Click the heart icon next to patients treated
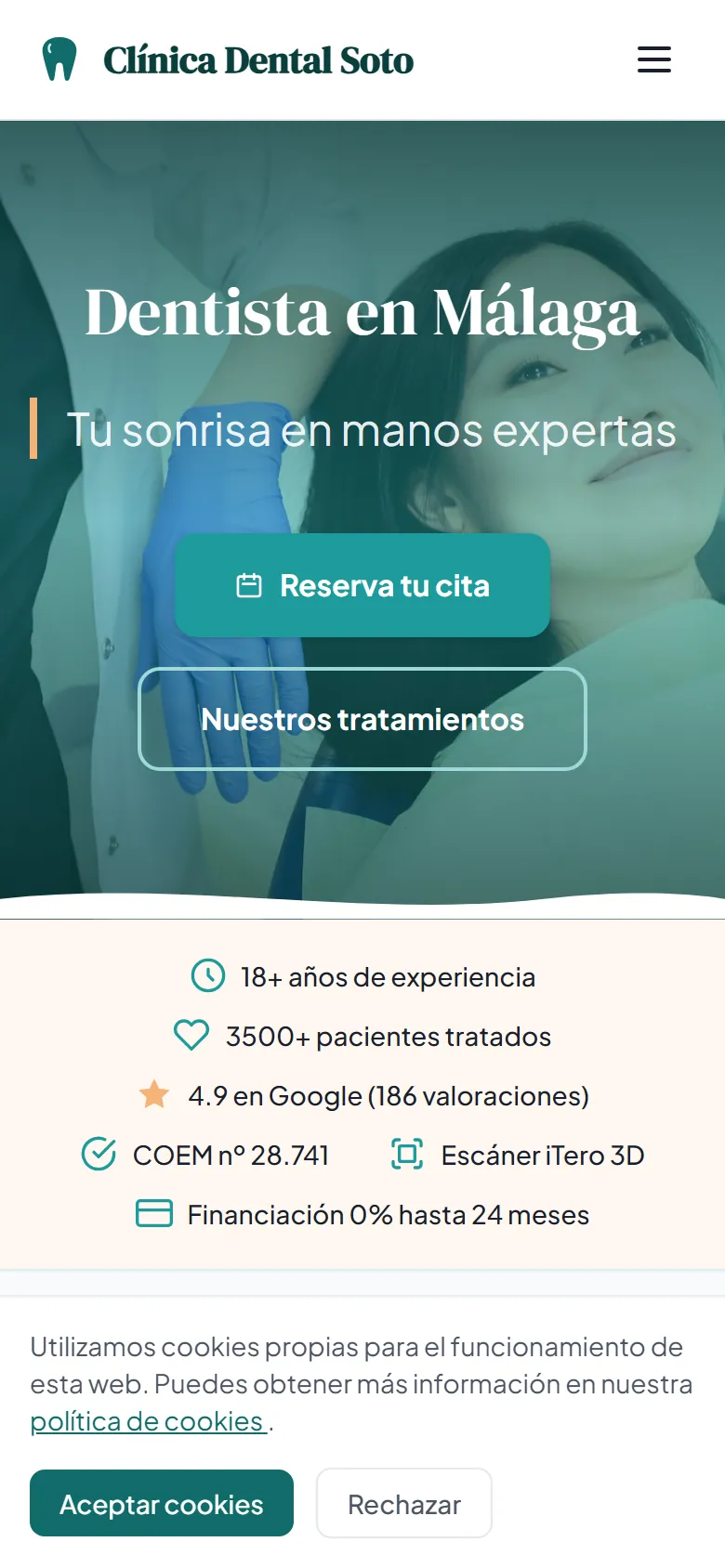Screen dimensions: 725x1568 point(191,1035)
